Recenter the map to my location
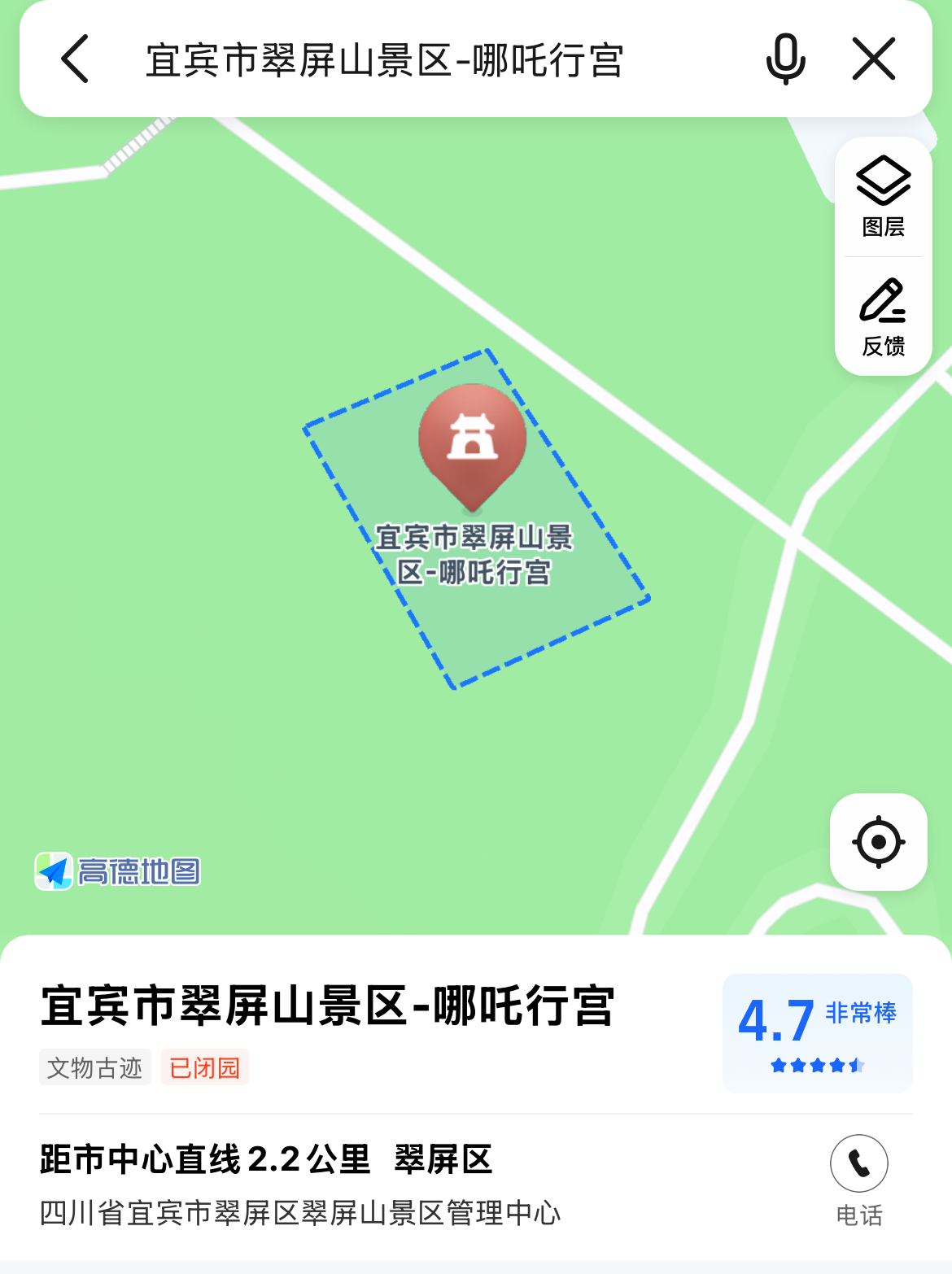Screen dimensions: 952x1274 (878, 841)
